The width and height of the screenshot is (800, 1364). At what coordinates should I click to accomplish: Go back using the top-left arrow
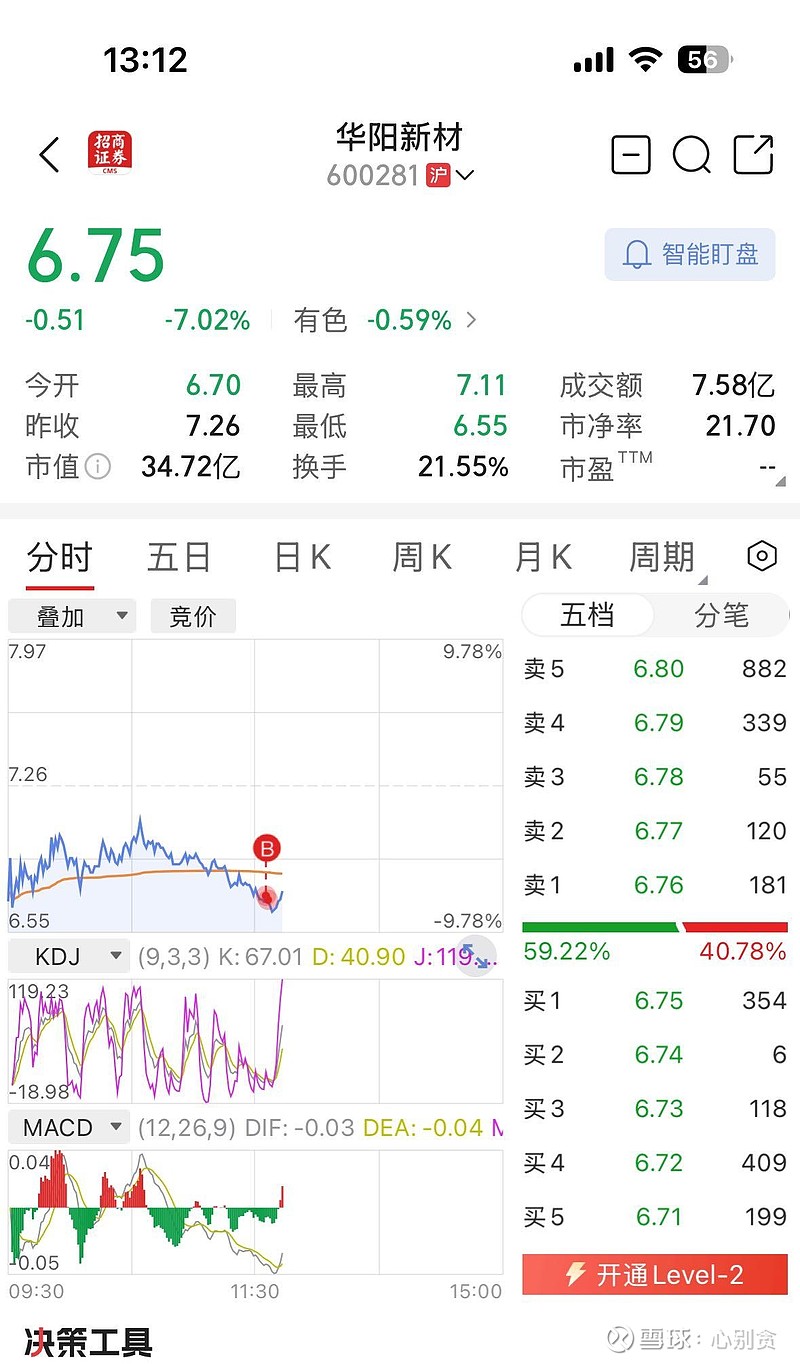tap(49, 155)
